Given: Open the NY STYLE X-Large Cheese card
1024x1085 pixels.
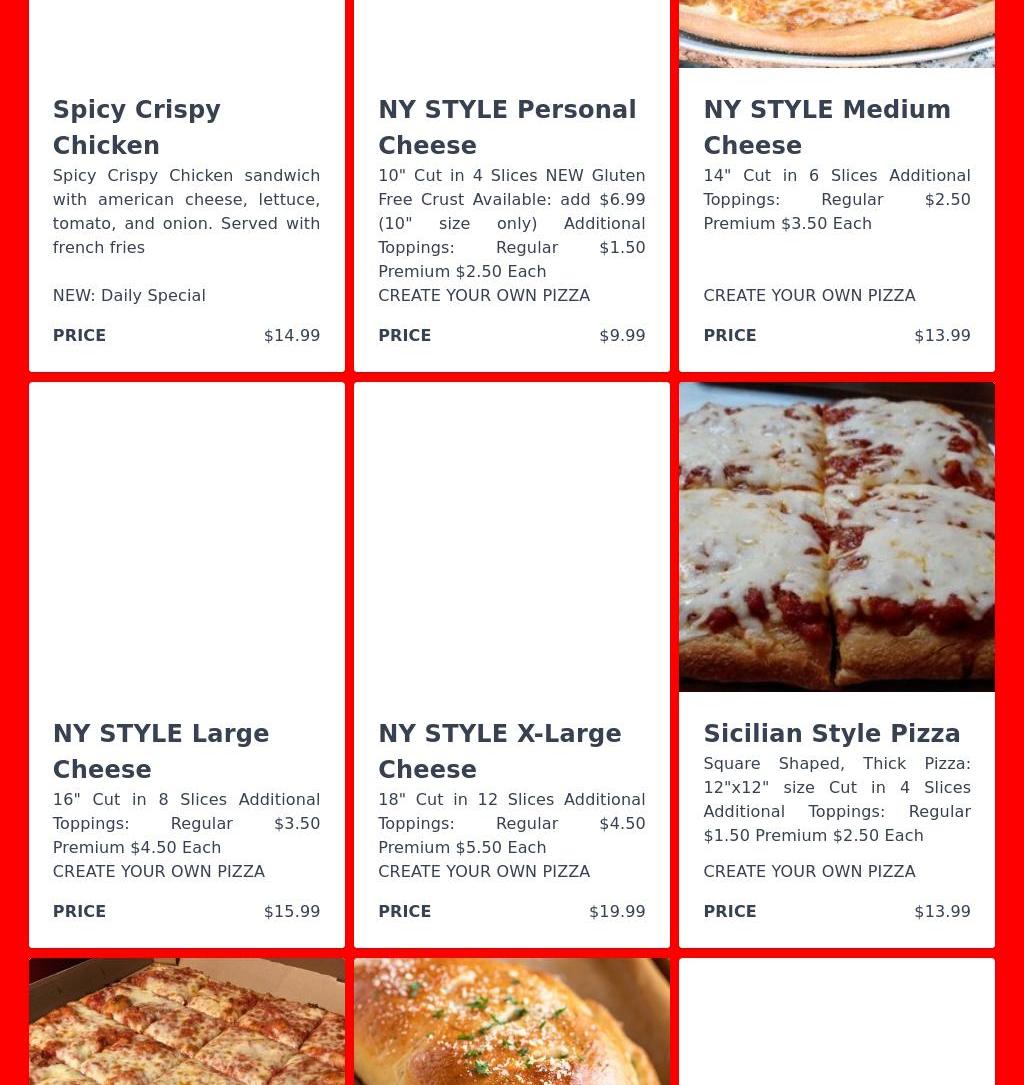Looking at the screenshot, I should (499, 750).
